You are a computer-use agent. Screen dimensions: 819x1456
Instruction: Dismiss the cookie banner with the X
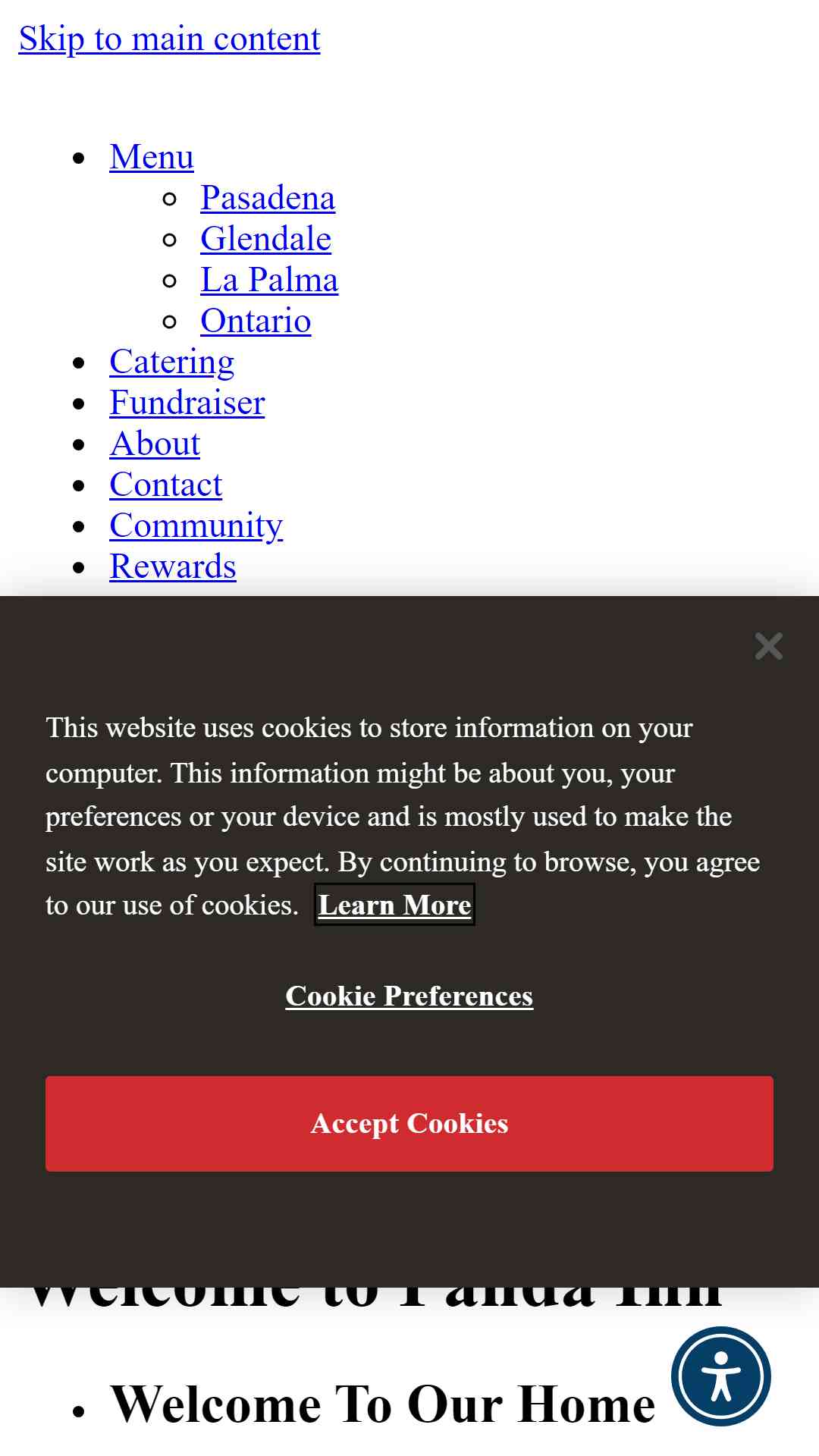point(768,646)
